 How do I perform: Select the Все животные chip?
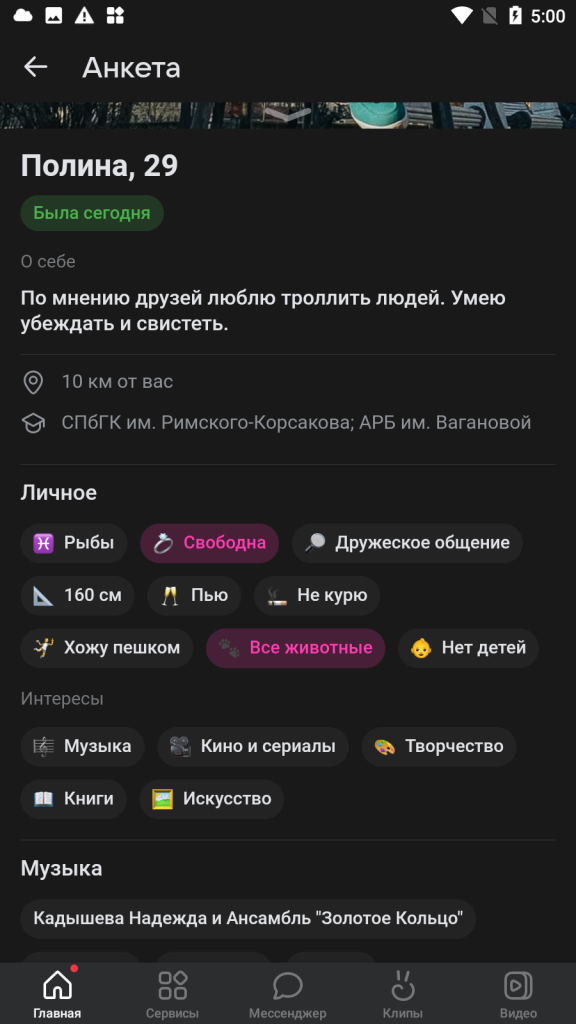point(296,648)
